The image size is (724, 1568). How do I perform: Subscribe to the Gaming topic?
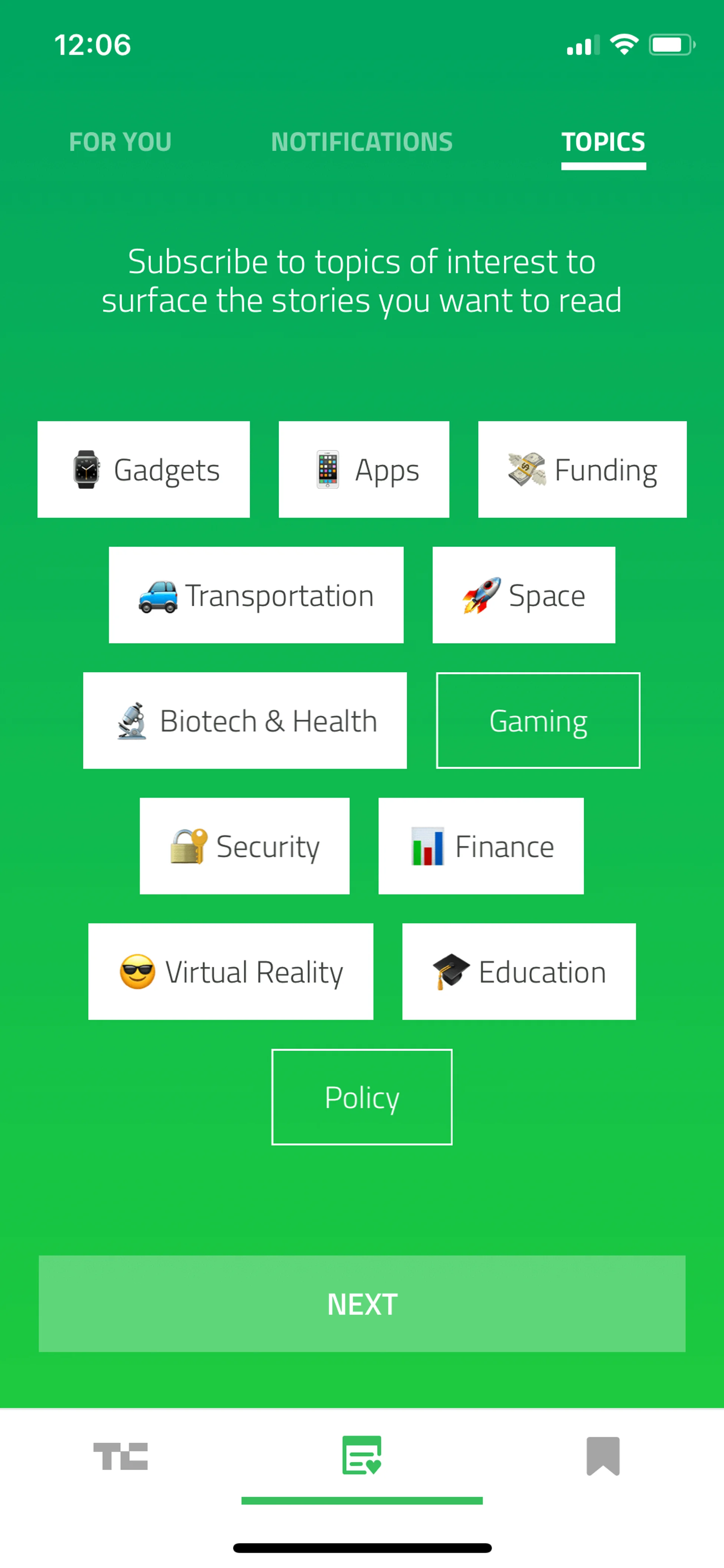(x=538, y=720)
